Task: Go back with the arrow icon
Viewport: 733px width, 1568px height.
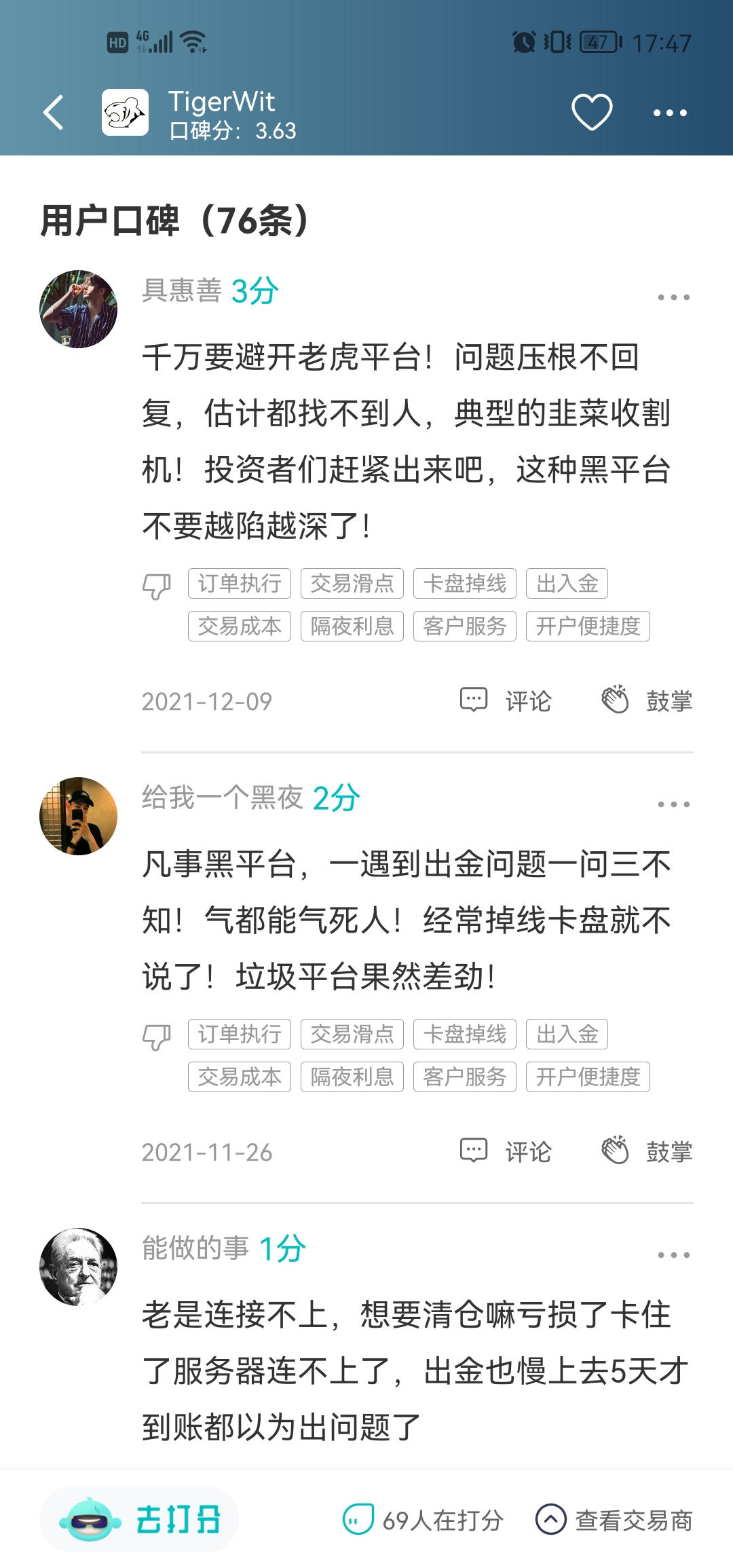Action: click(x=54, y=113)
